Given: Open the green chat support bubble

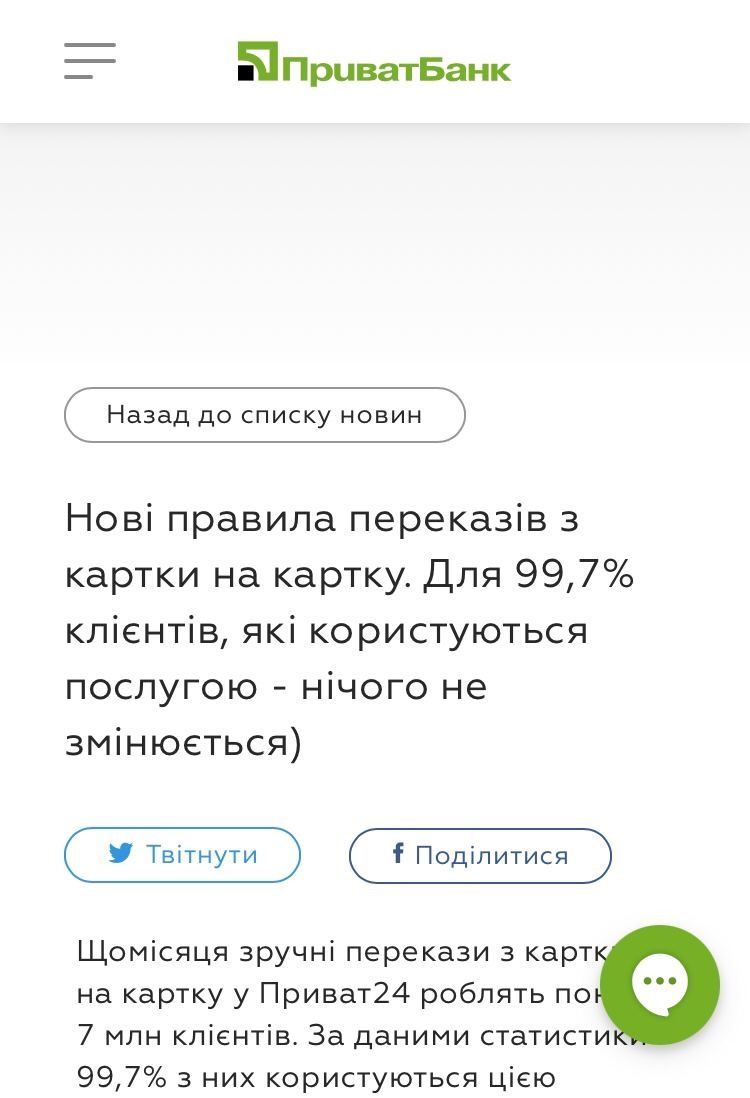Looking at the screenshot, I should pyautogui.click(x=660, y=984).
